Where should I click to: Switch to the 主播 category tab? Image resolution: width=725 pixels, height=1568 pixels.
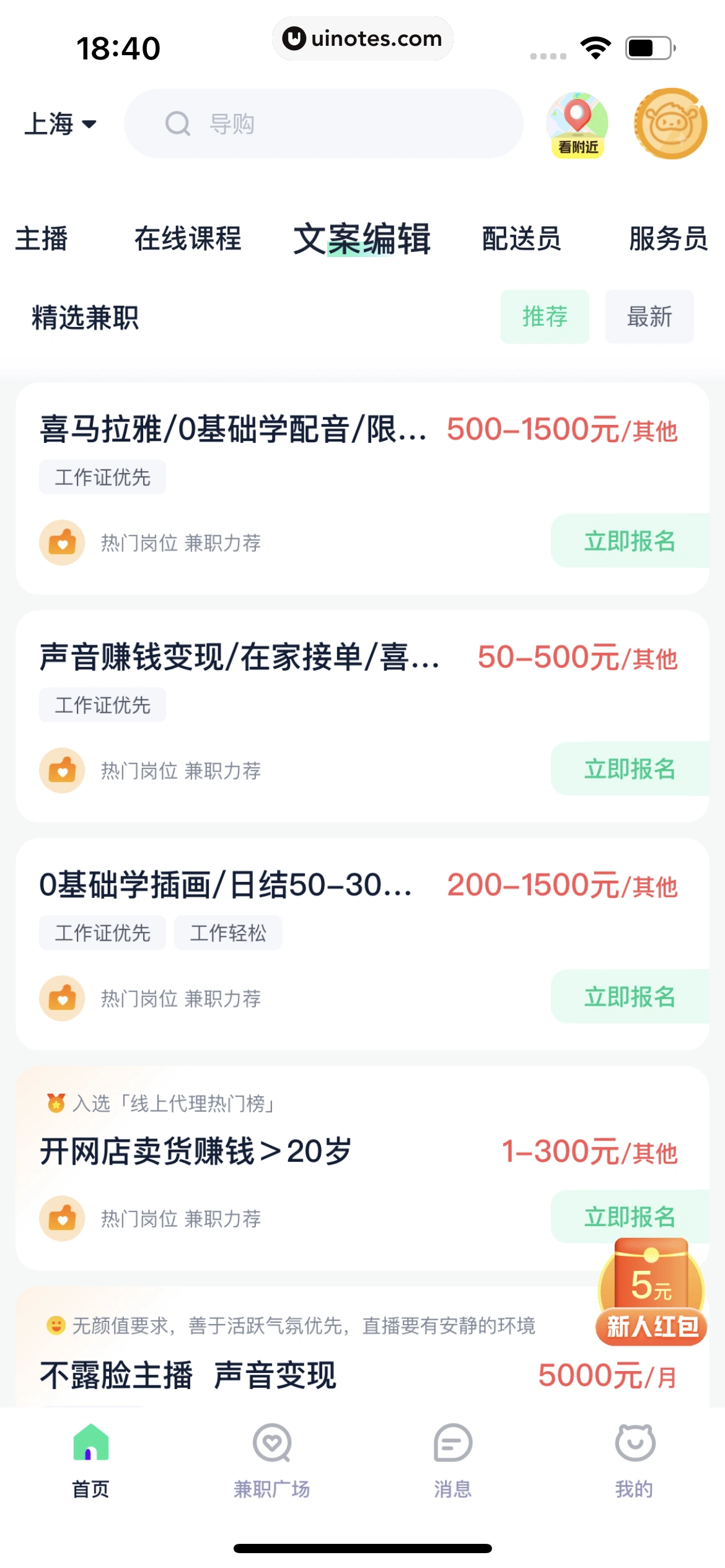pyautogui.click(x=42, y=239)
